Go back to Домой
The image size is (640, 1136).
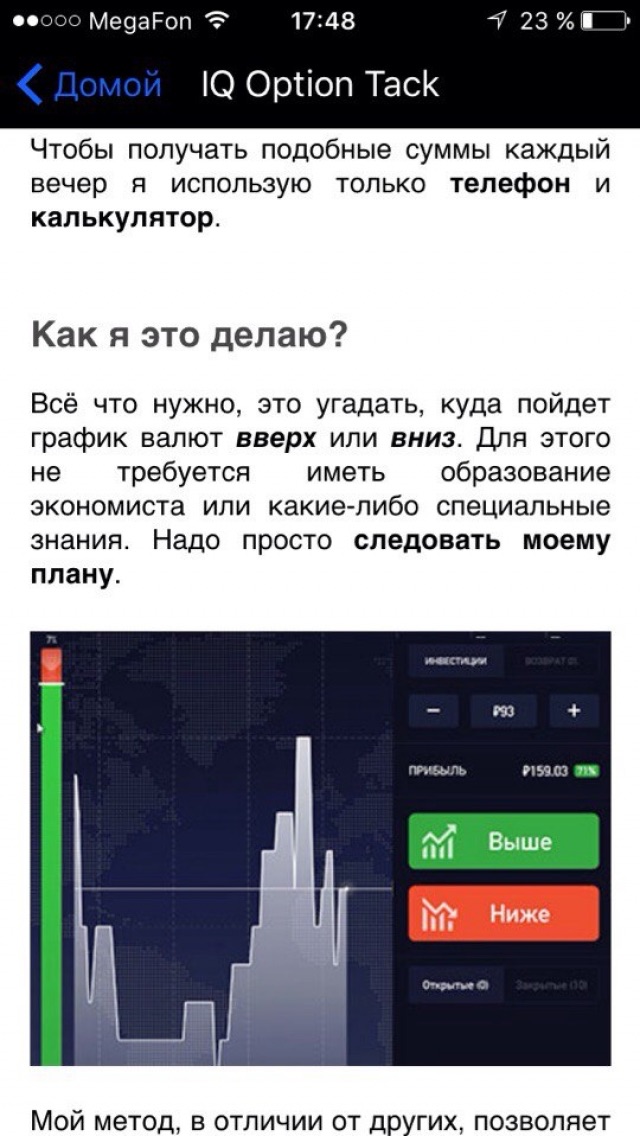point(90,85)
